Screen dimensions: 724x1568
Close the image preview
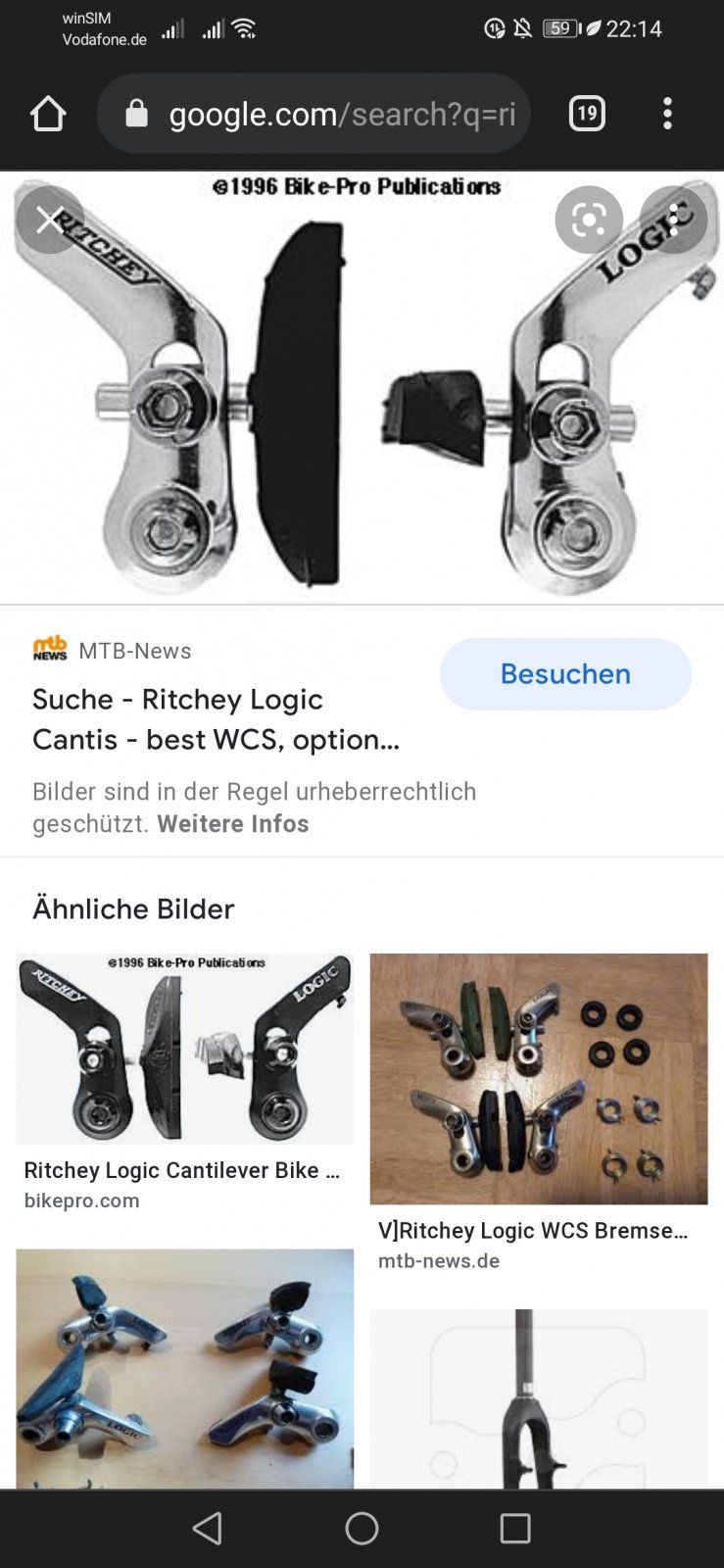point(49,220)
